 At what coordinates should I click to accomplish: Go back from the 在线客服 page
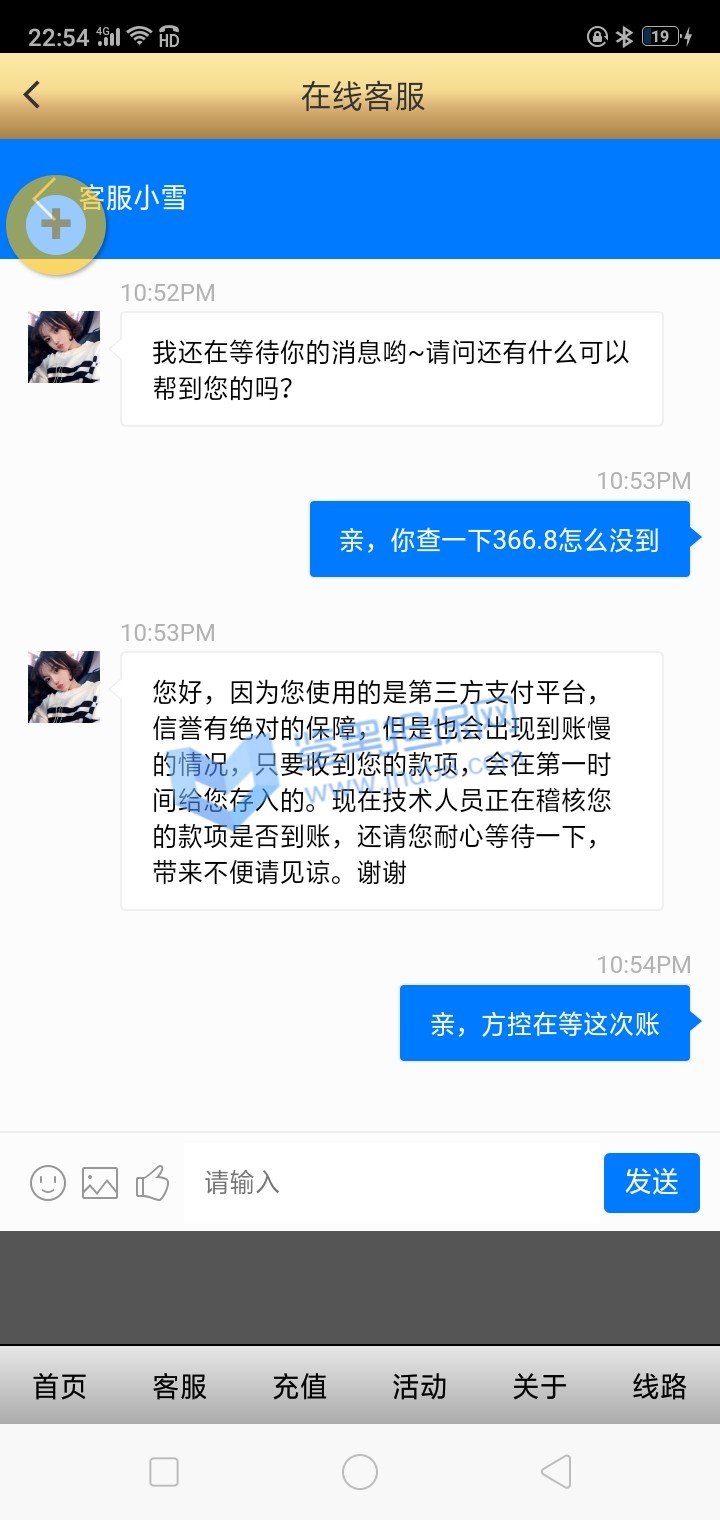32,96
